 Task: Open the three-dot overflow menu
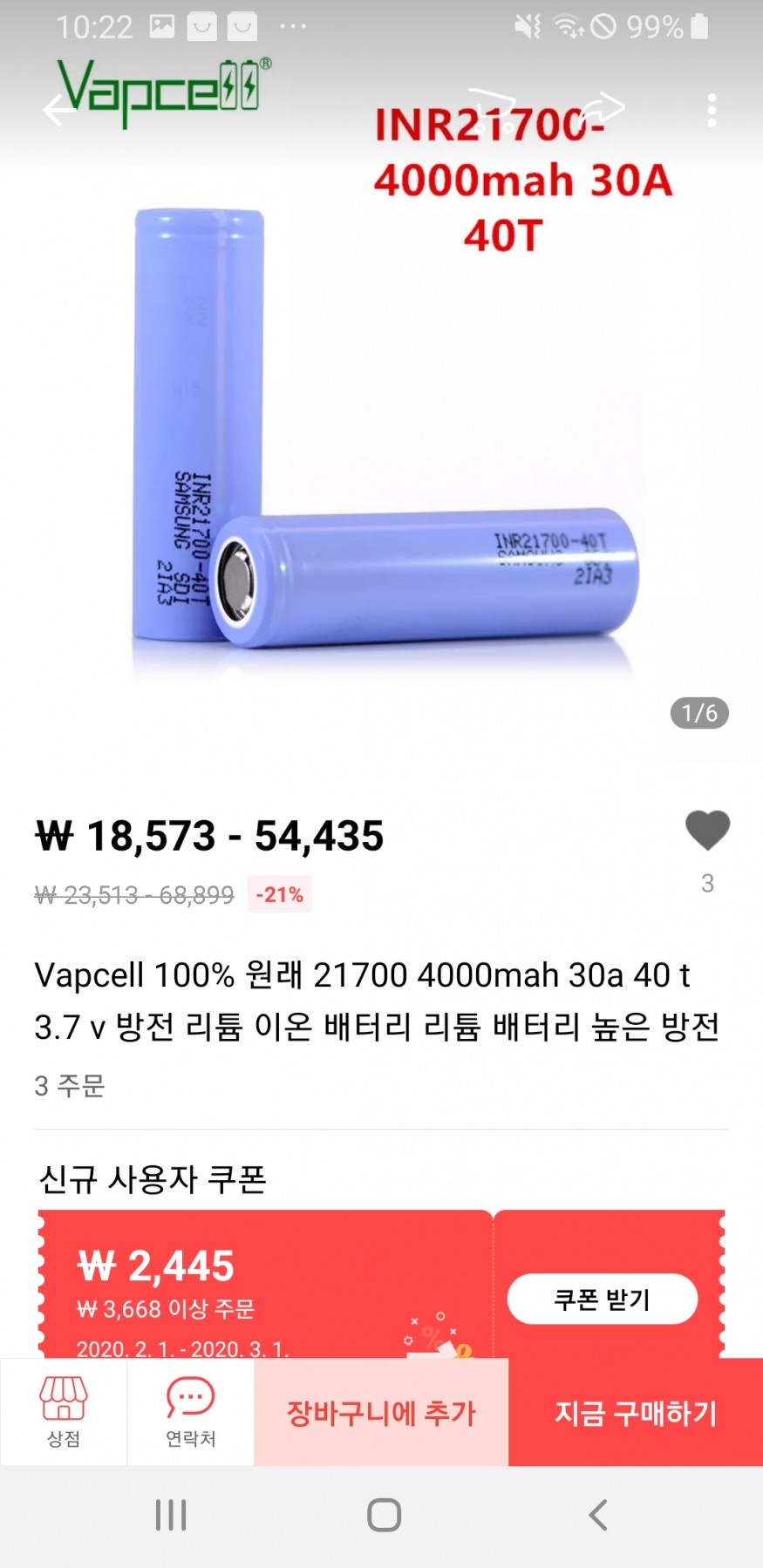click(x=712, y=111)
